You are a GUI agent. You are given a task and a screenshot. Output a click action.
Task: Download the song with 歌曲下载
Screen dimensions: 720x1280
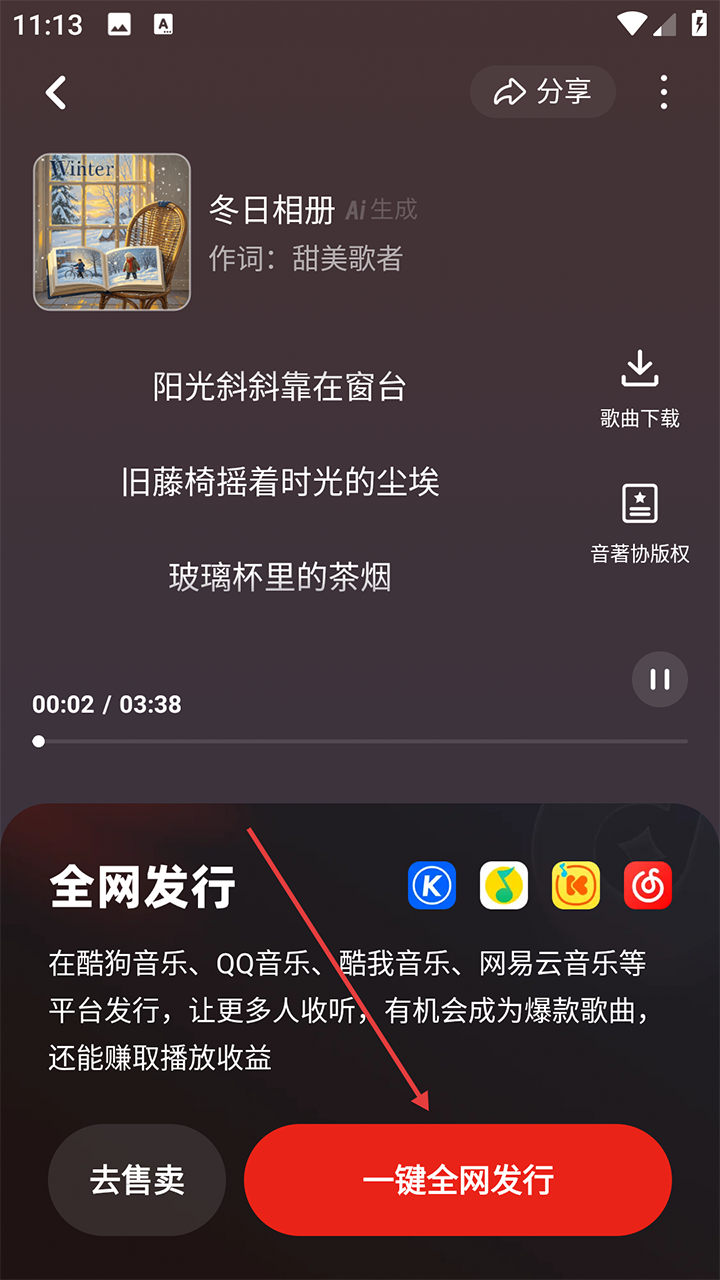(x=640, y=388)
